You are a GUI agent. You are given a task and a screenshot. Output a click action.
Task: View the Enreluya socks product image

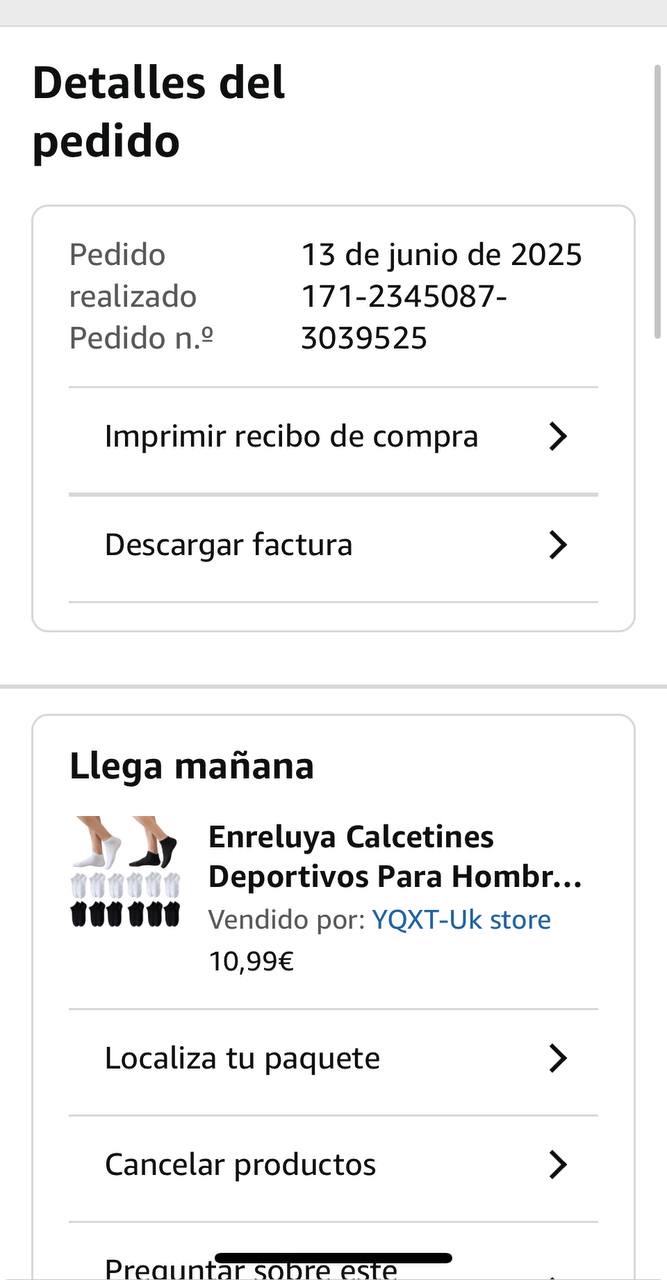point(125,871)
